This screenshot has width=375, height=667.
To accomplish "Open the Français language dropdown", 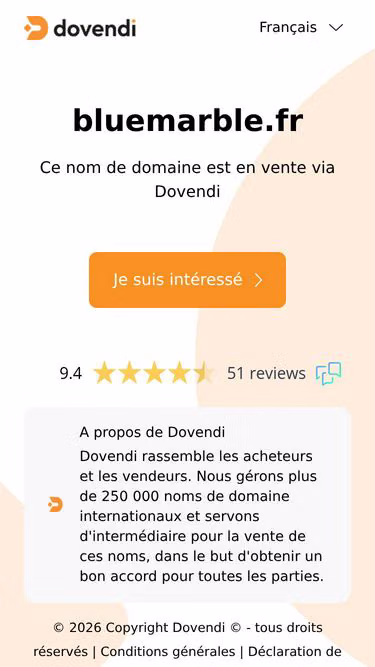I will (301, 28).
